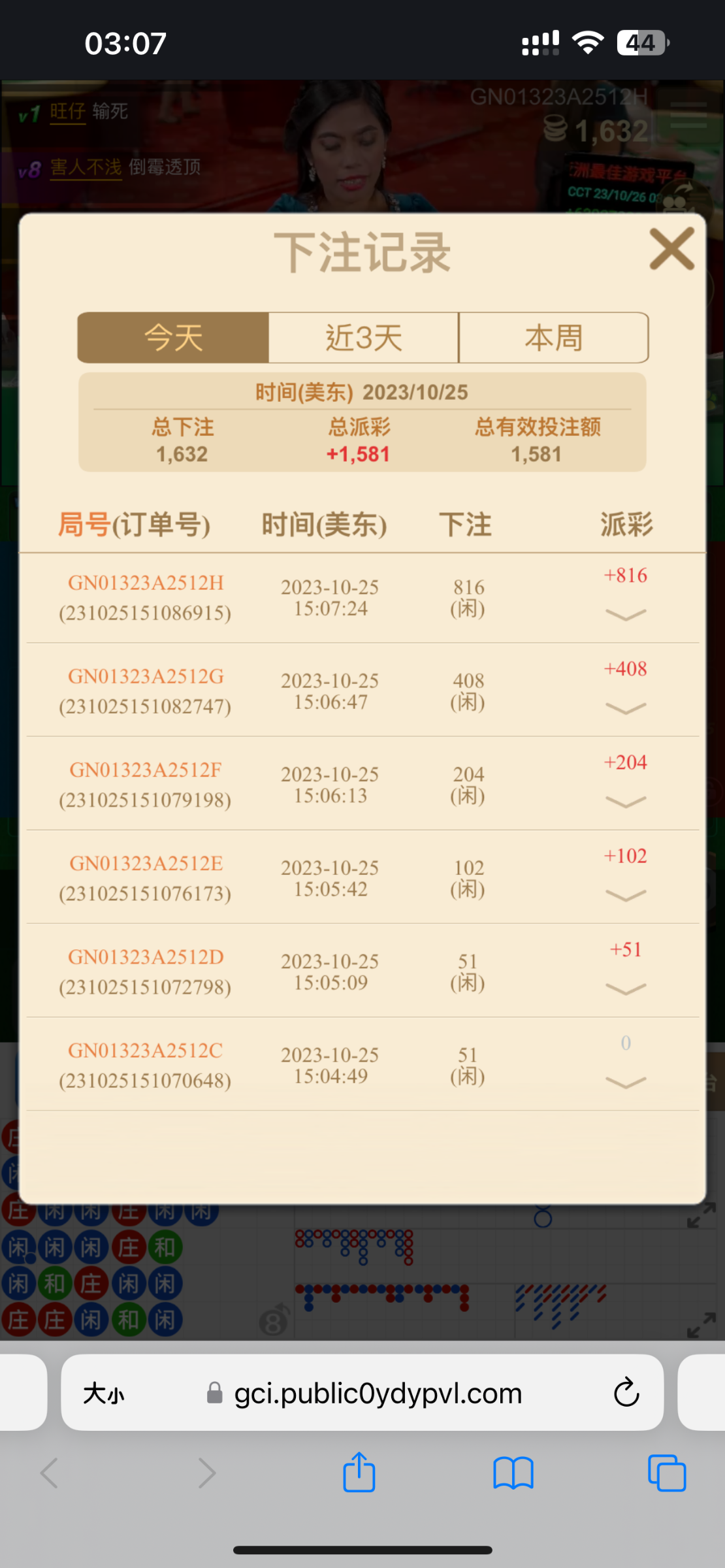Open Safari bookmarks
The width and height of the screenshot is (725, 1568).
point(513,1473)
